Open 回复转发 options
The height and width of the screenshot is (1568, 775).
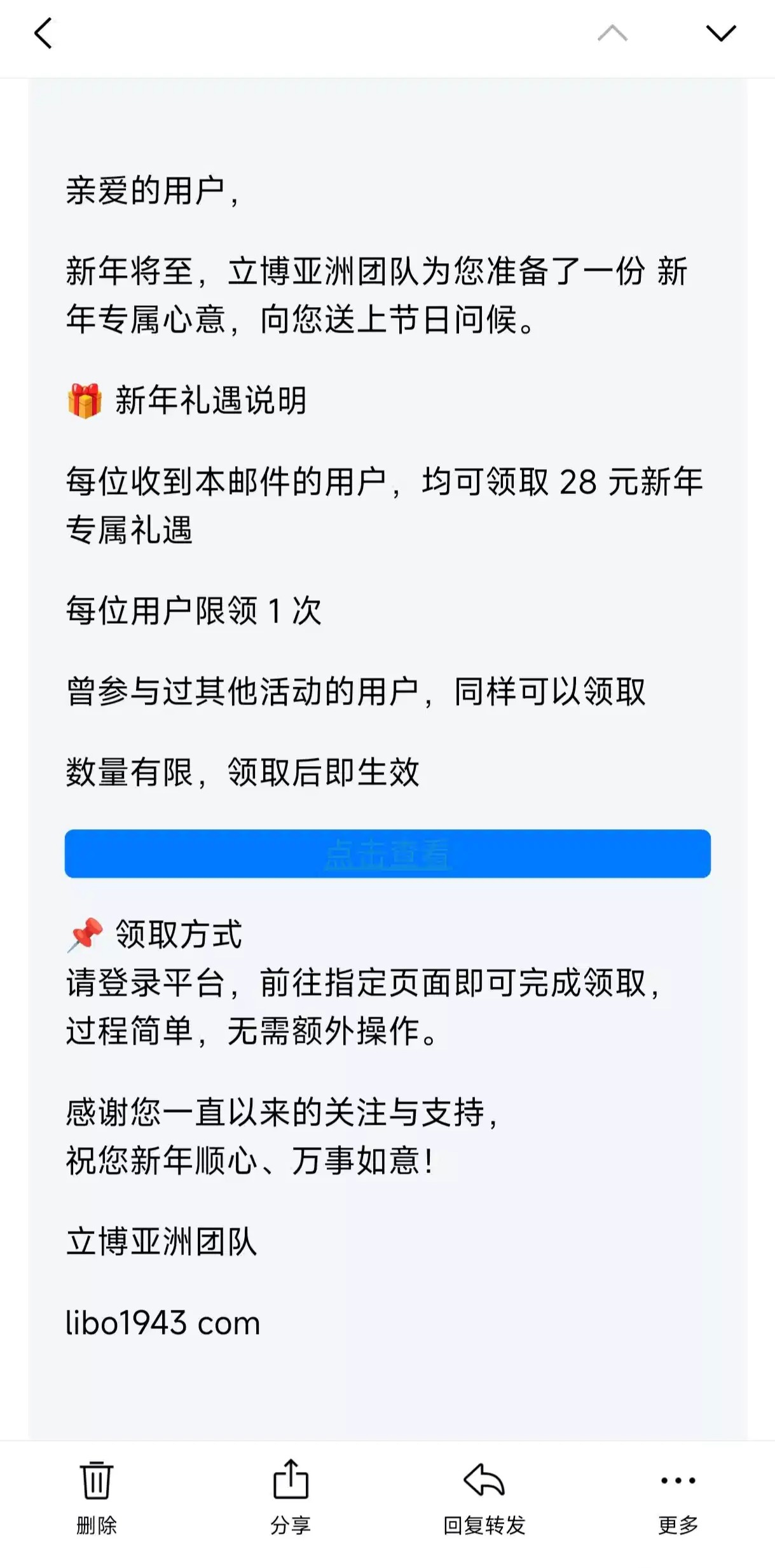tap(484, 1497)
